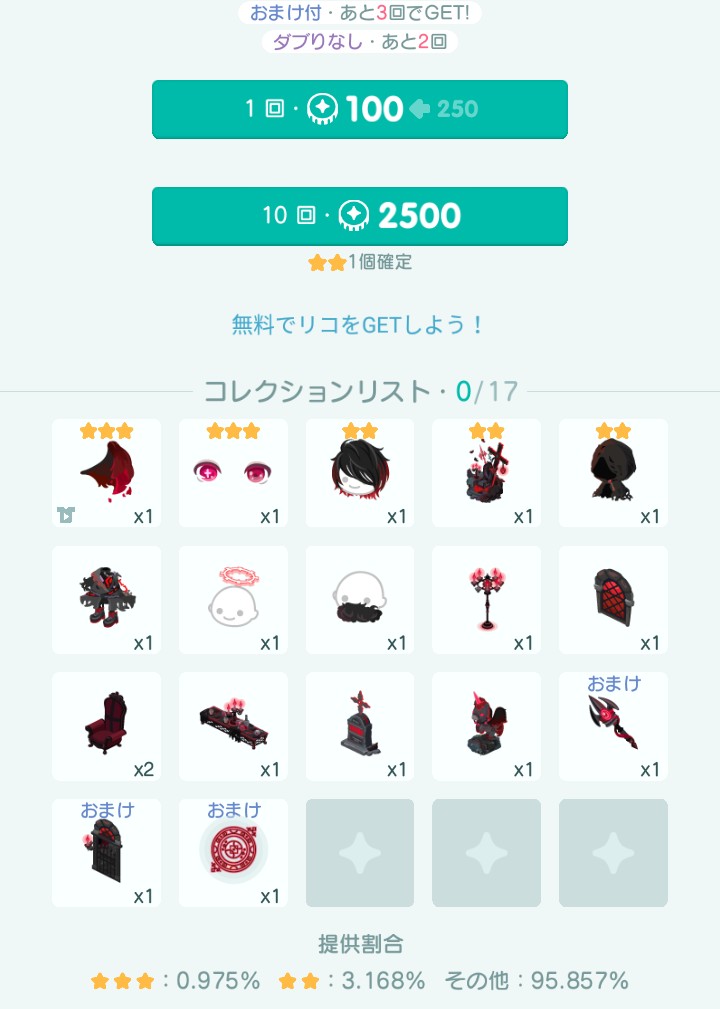Select the dark red throne chair x2 item
The image size is (720, 1009).
tap(107, 727)
